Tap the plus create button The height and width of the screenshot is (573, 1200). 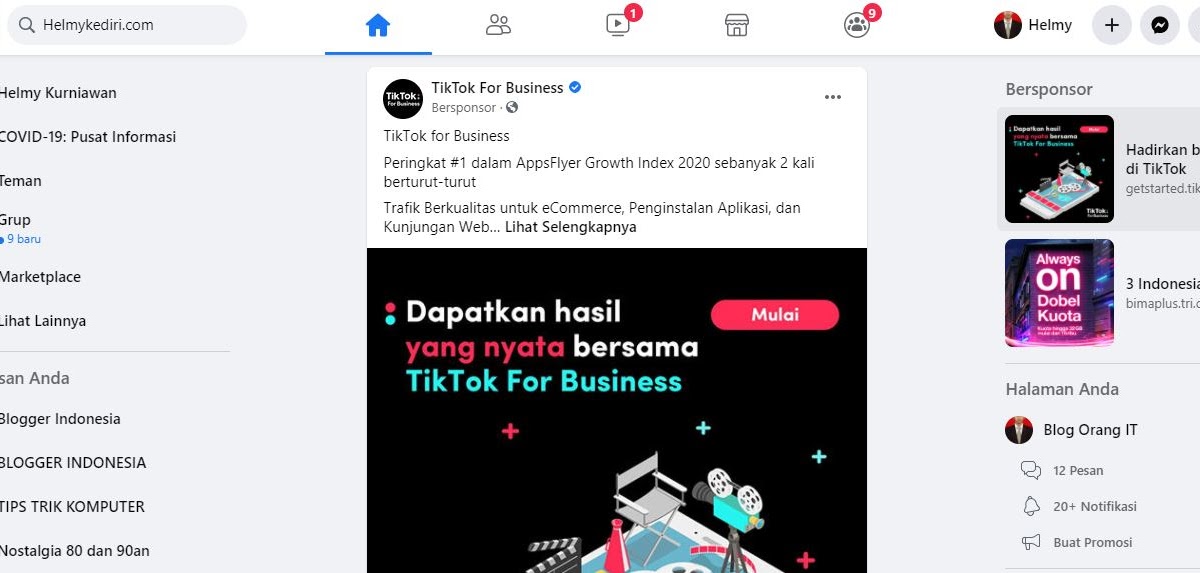pos(1112,25)
